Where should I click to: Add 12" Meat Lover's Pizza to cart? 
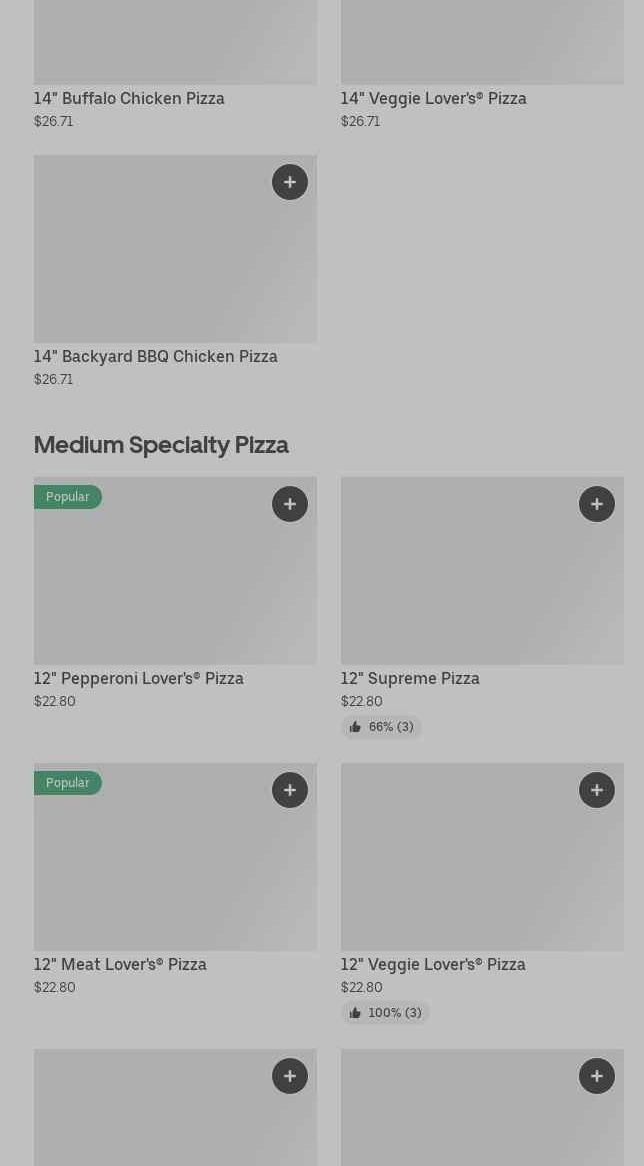[290, 790]
